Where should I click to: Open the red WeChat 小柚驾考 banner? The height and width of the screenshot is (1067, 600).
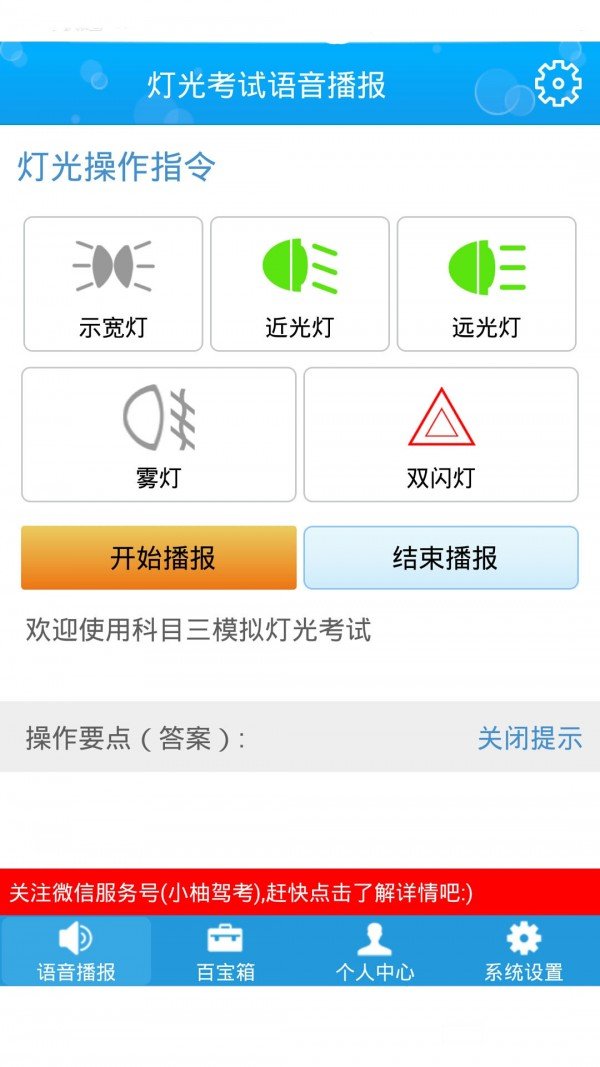pos(300,892)
